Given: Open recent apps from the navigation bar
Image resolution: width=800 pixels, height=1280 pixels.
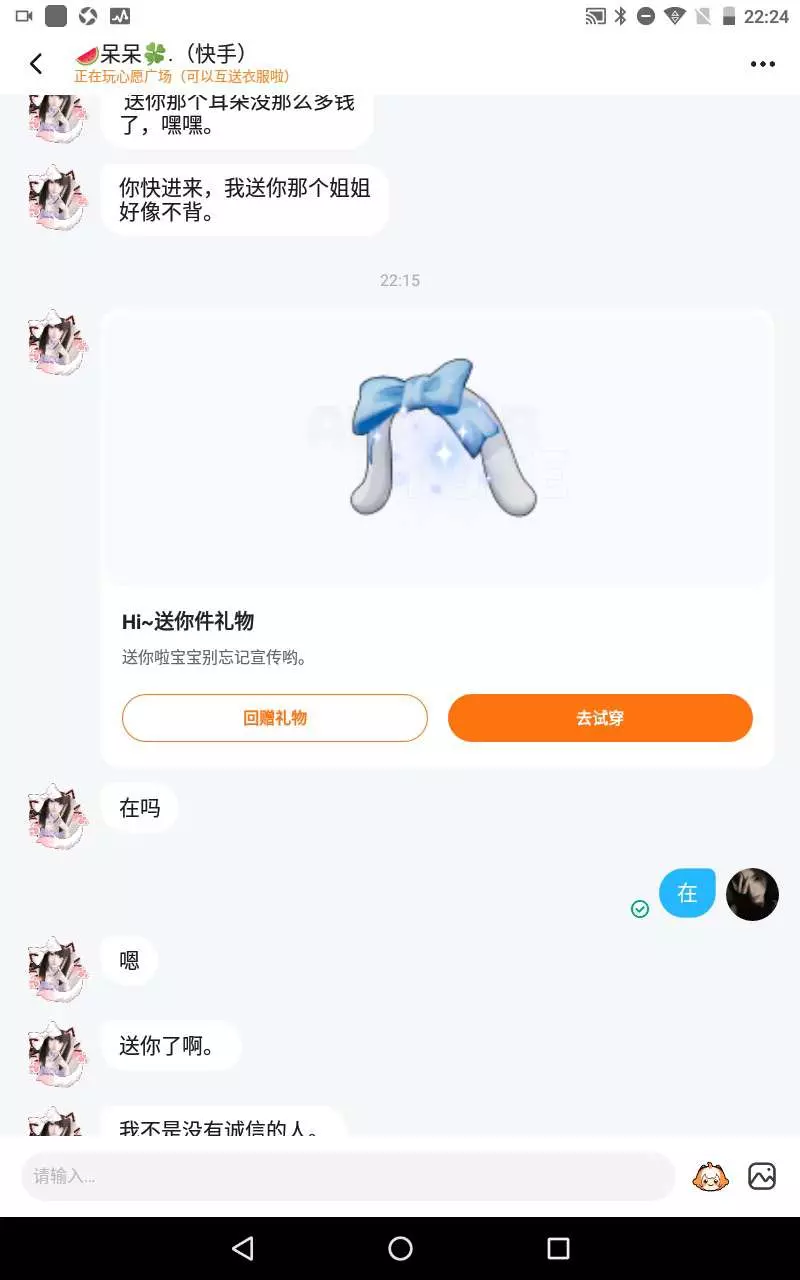Looking at the screenshot, I should (558, 1248).
